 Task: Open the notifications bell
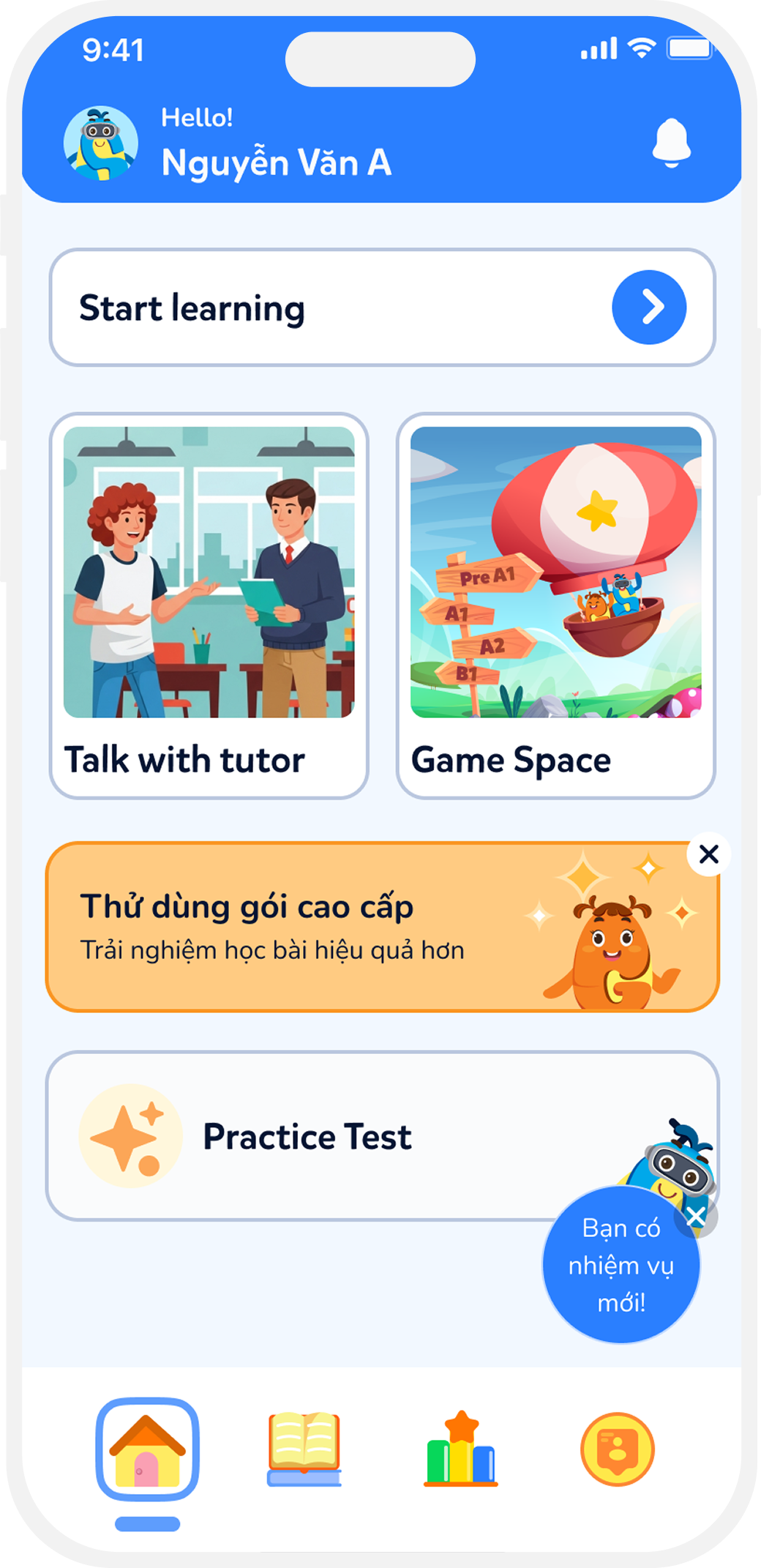click(x=671, y=143)
